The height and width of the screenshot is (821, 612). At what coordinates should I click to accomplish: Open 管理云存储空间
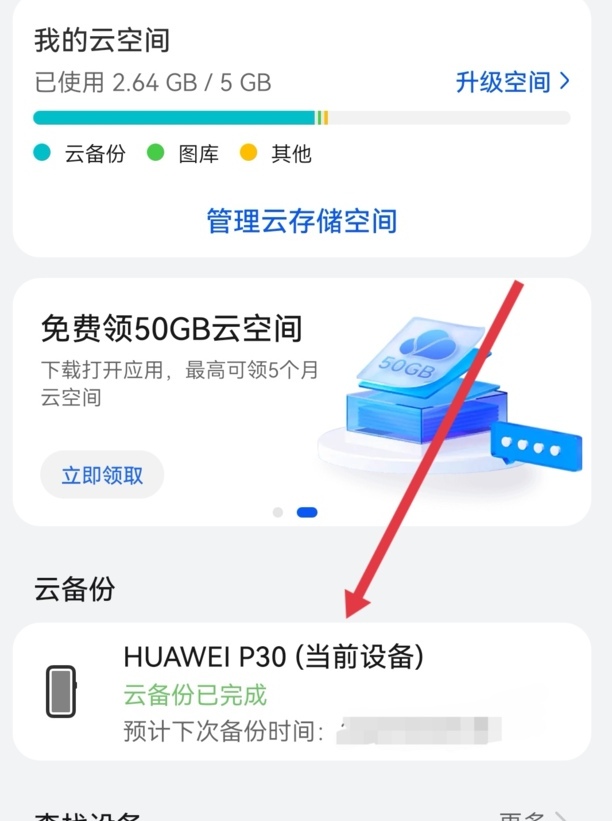[301, 221]
